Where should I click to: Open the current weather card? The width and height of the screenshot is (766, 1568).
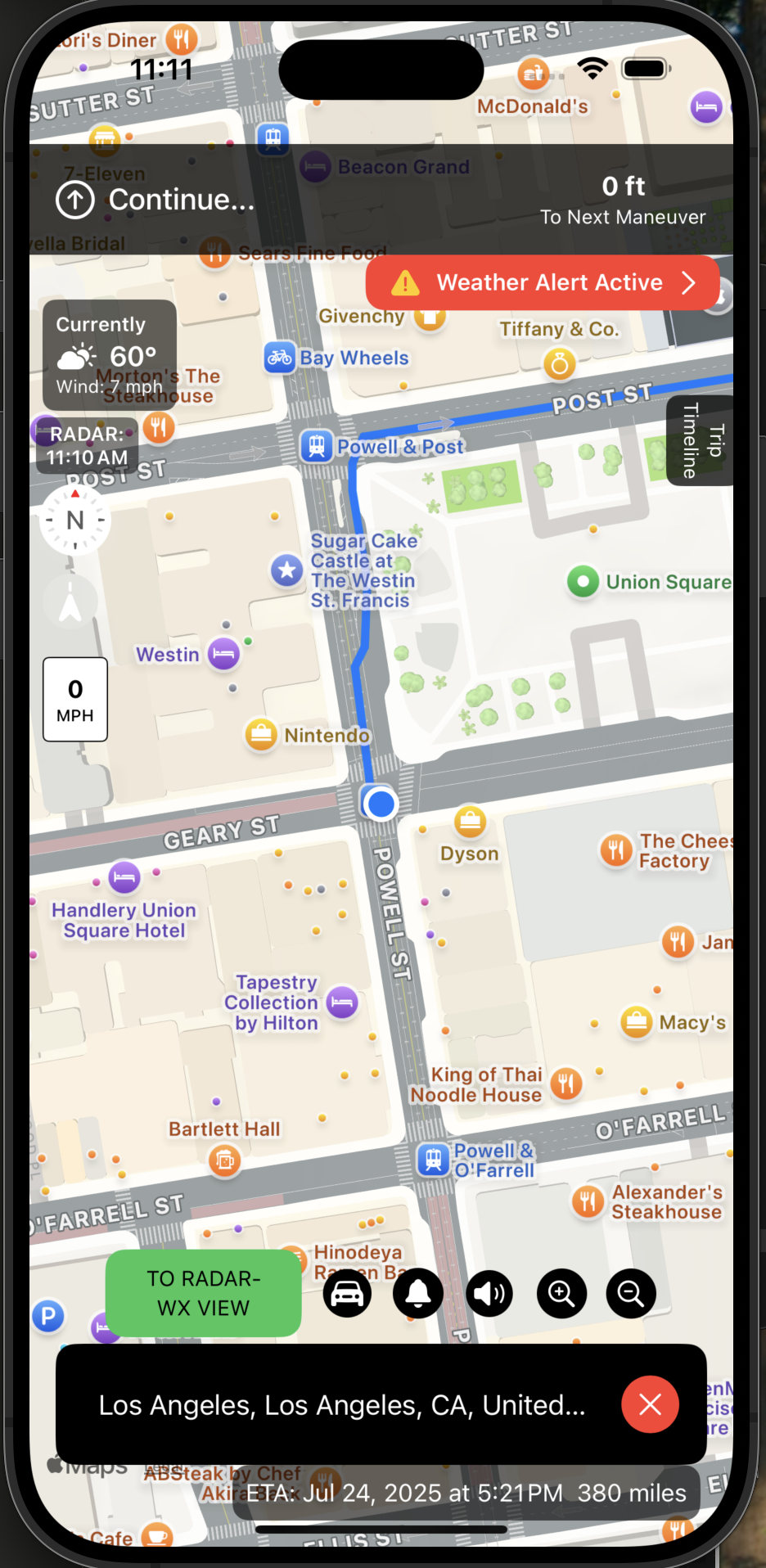click(110, 355)
